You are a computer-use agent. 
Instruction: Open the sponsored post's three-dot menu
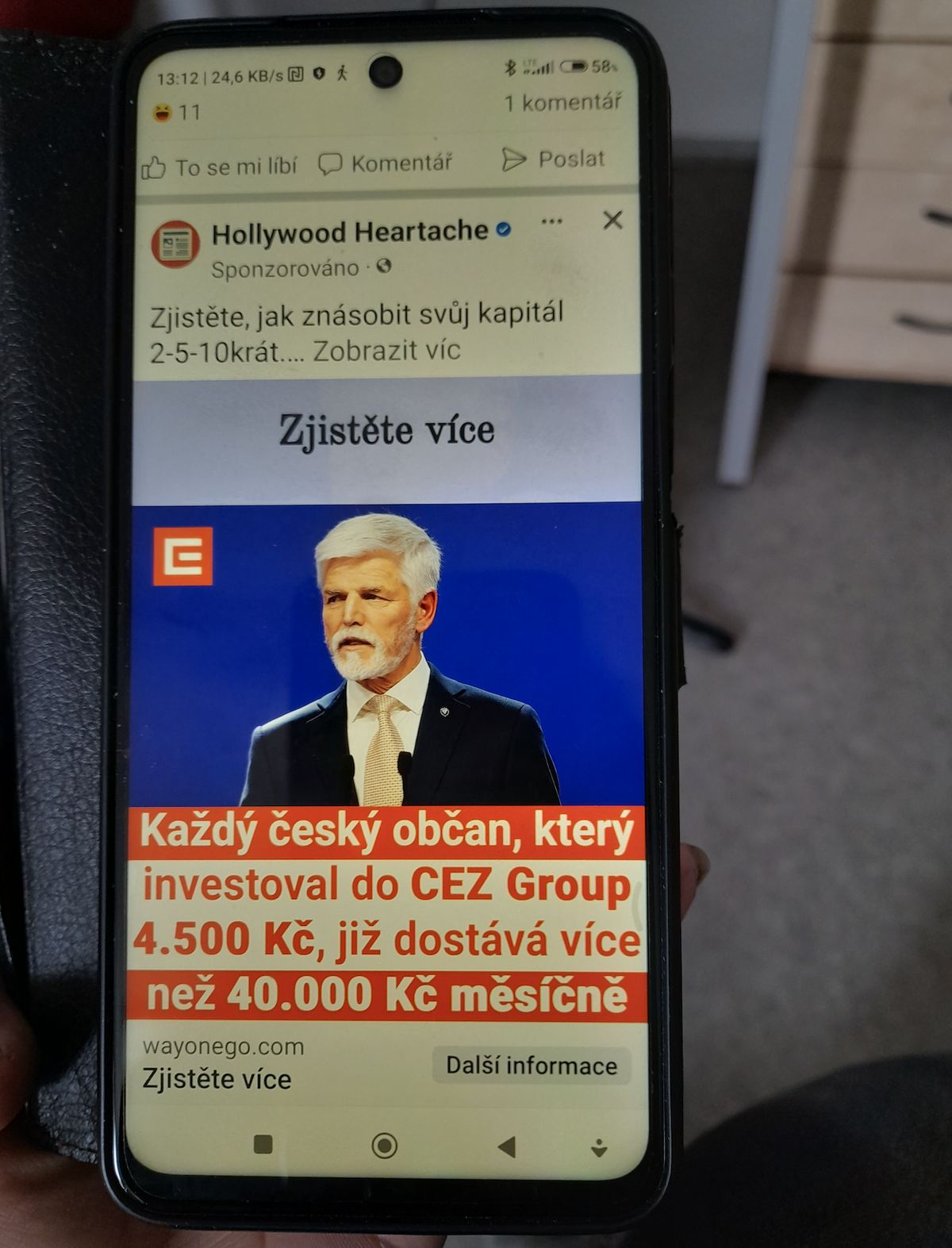point(551,221)
